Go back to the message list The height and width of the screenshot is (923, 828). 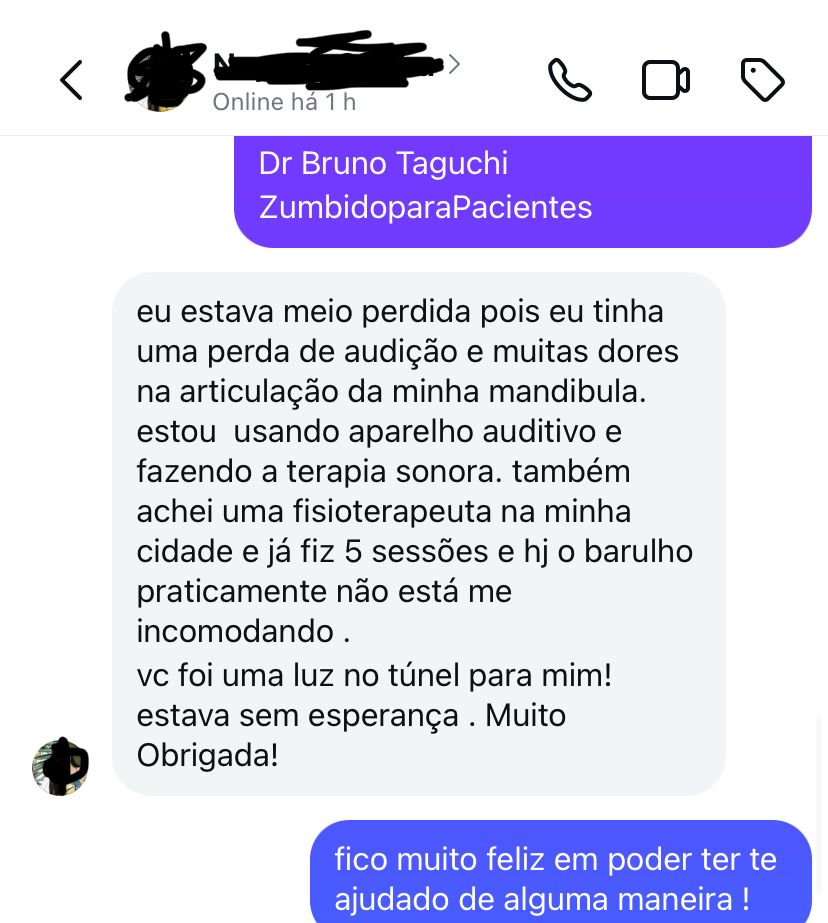[71, 80]
